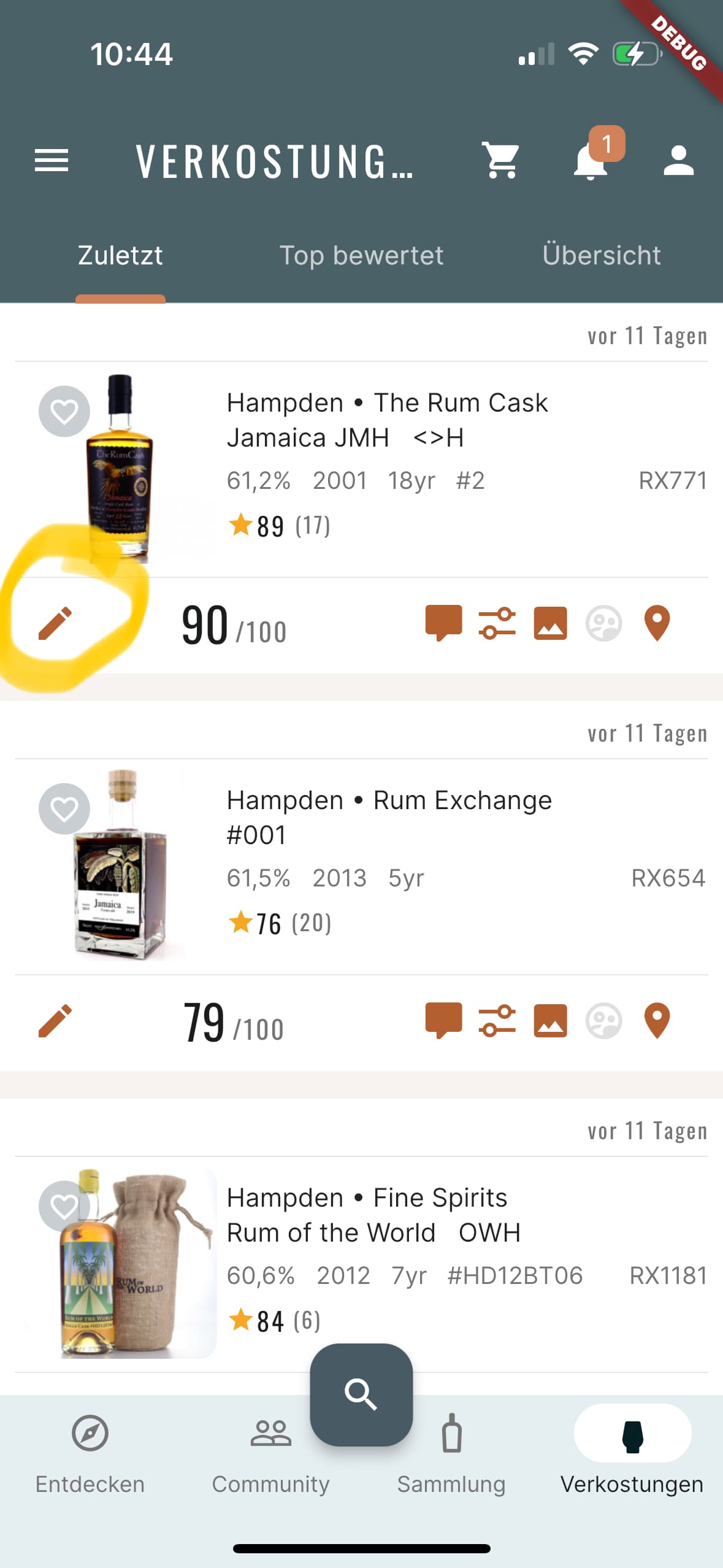Open the location pin for the 90/100 tasting
The width and height of the screenshot is (723, 1568).
click(657, 623)
